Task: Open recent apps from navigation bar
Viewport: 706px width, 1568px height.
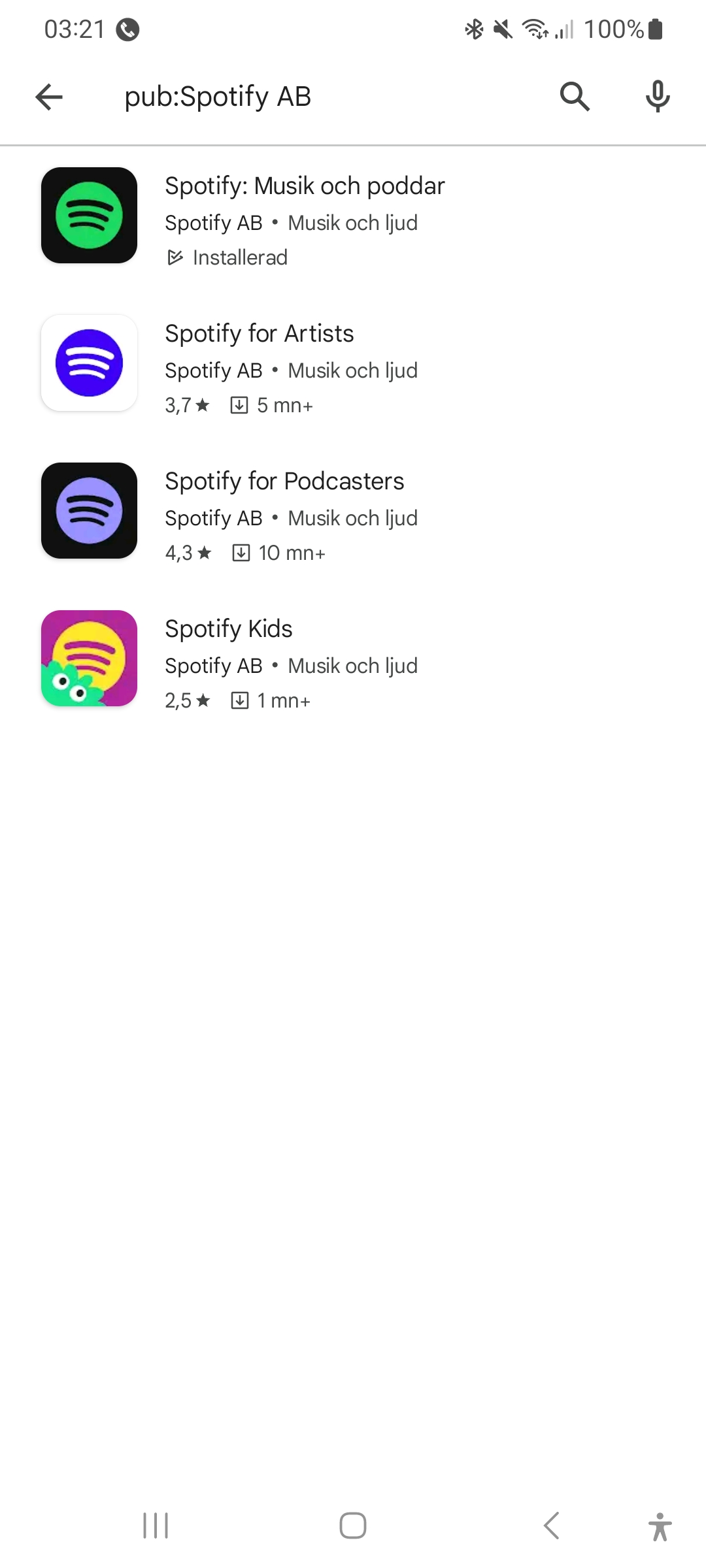Action: click(x=156, y=1526)
